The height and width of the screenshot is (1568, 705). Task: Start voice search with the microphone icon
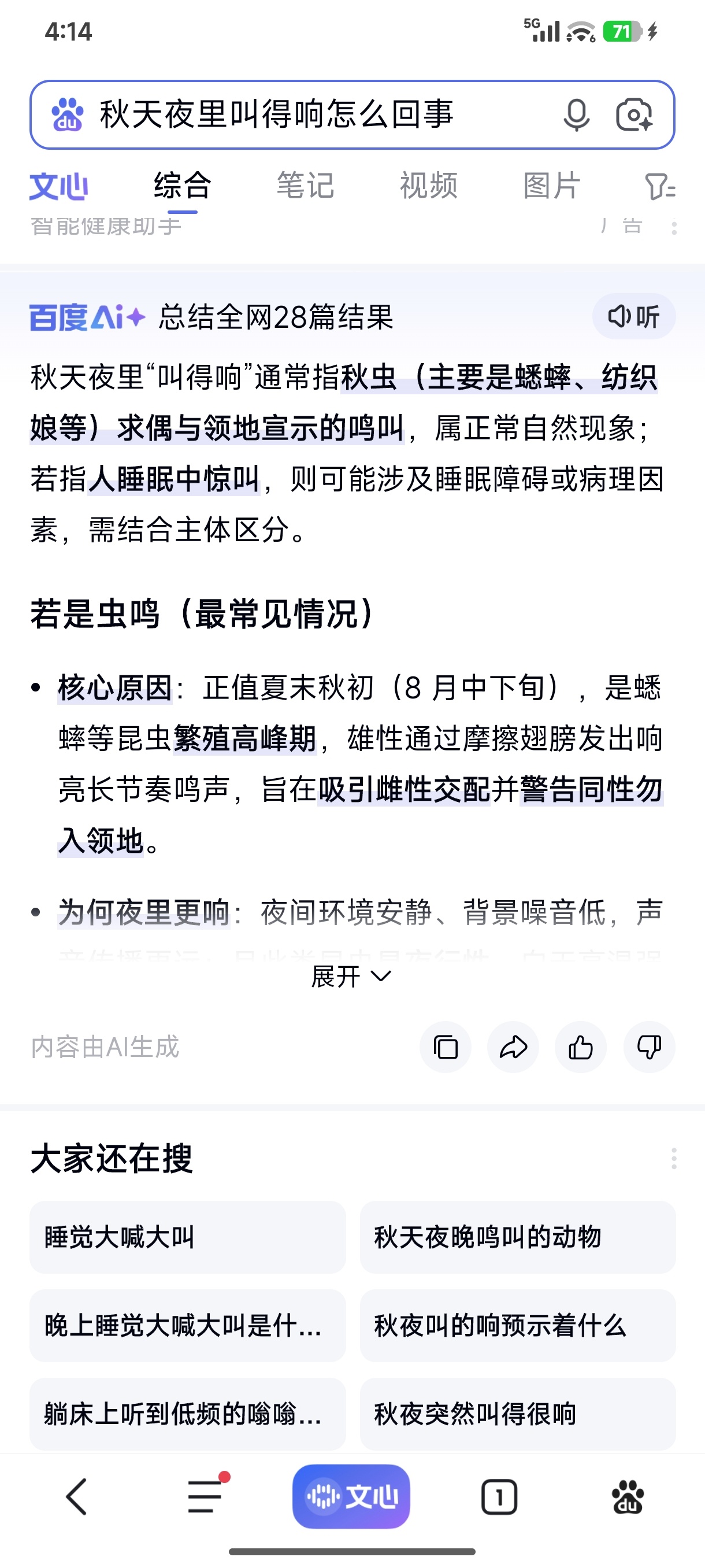coord(576,114)
